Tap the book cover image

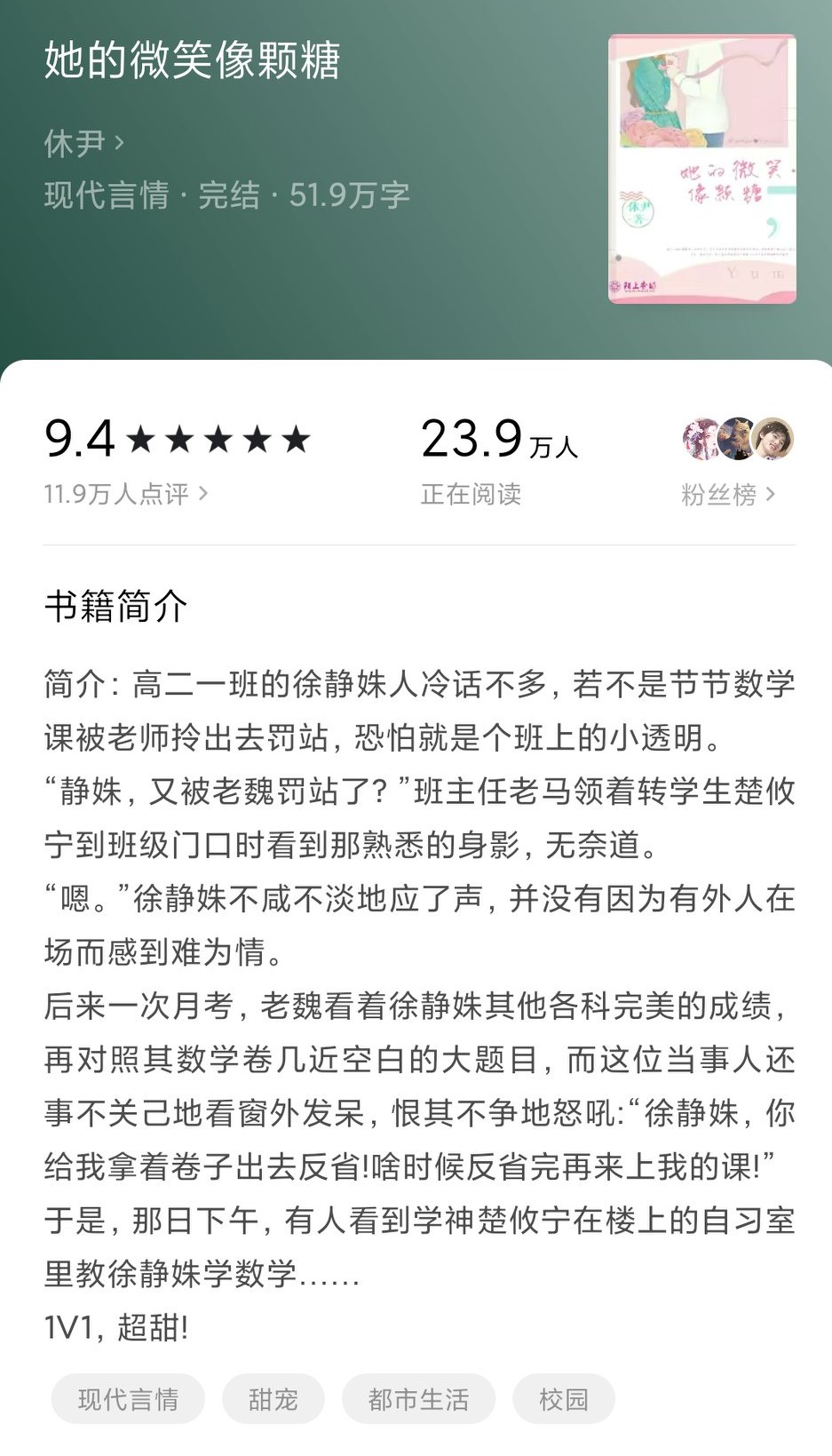(701, 169)
